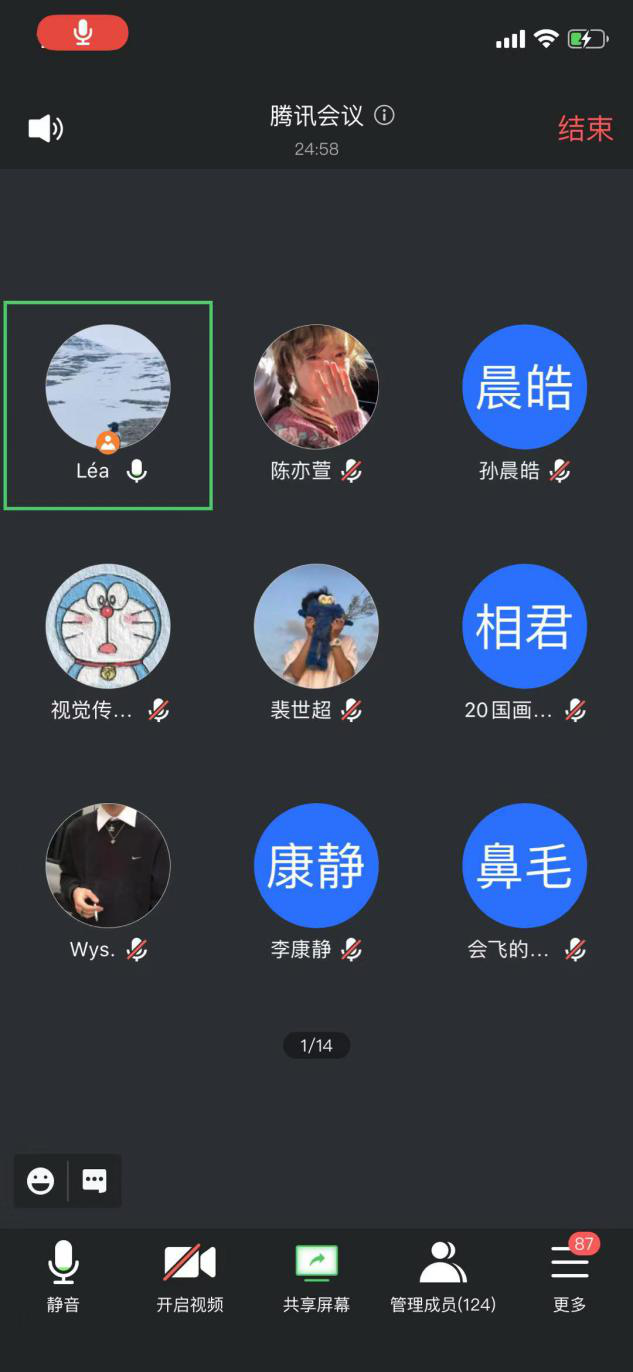The height and width of the screenshot is (1372, 633).
Task: Mute microphone with 静音
Action: click(x=63, y=1274)
